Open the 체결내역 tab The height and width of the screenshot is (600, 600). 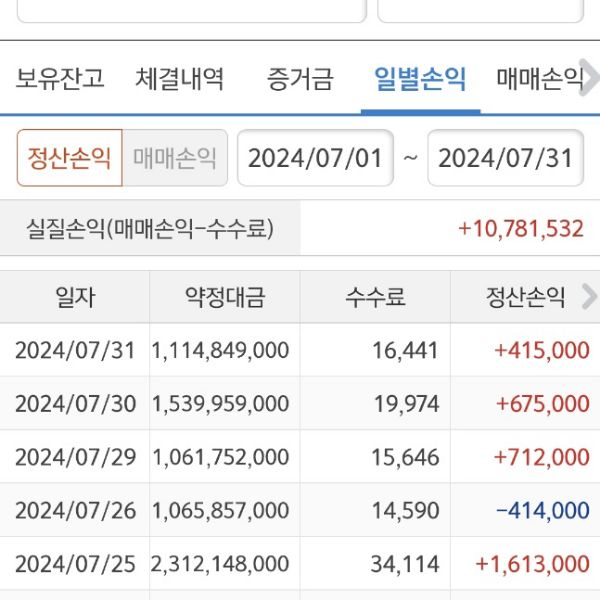[180, 80]
